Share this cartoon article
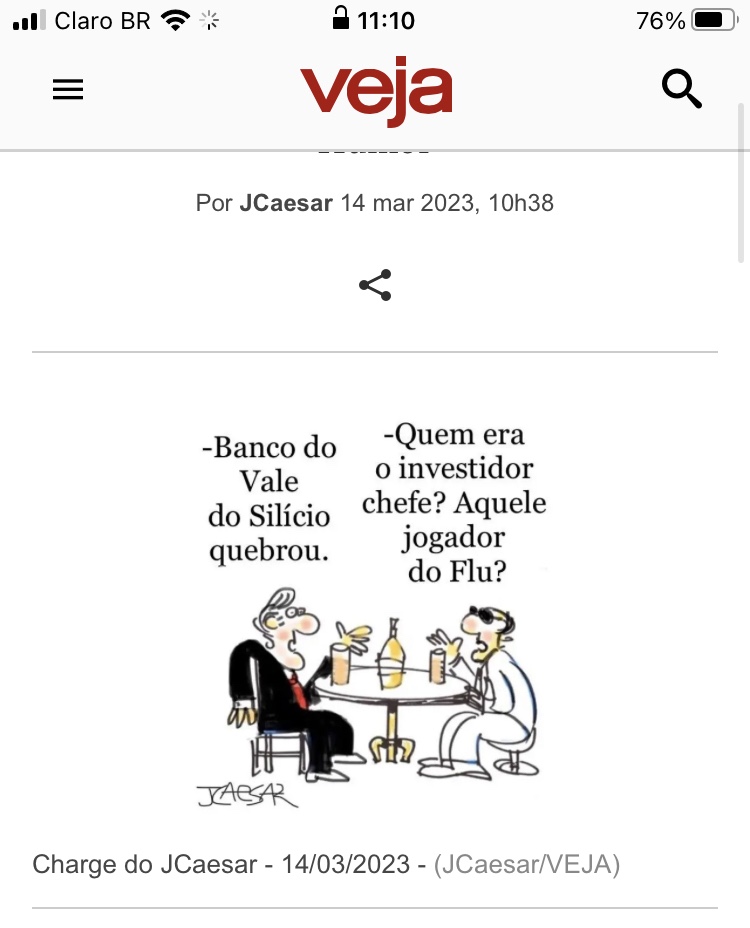The image size is (750, 928). [375, 286]
